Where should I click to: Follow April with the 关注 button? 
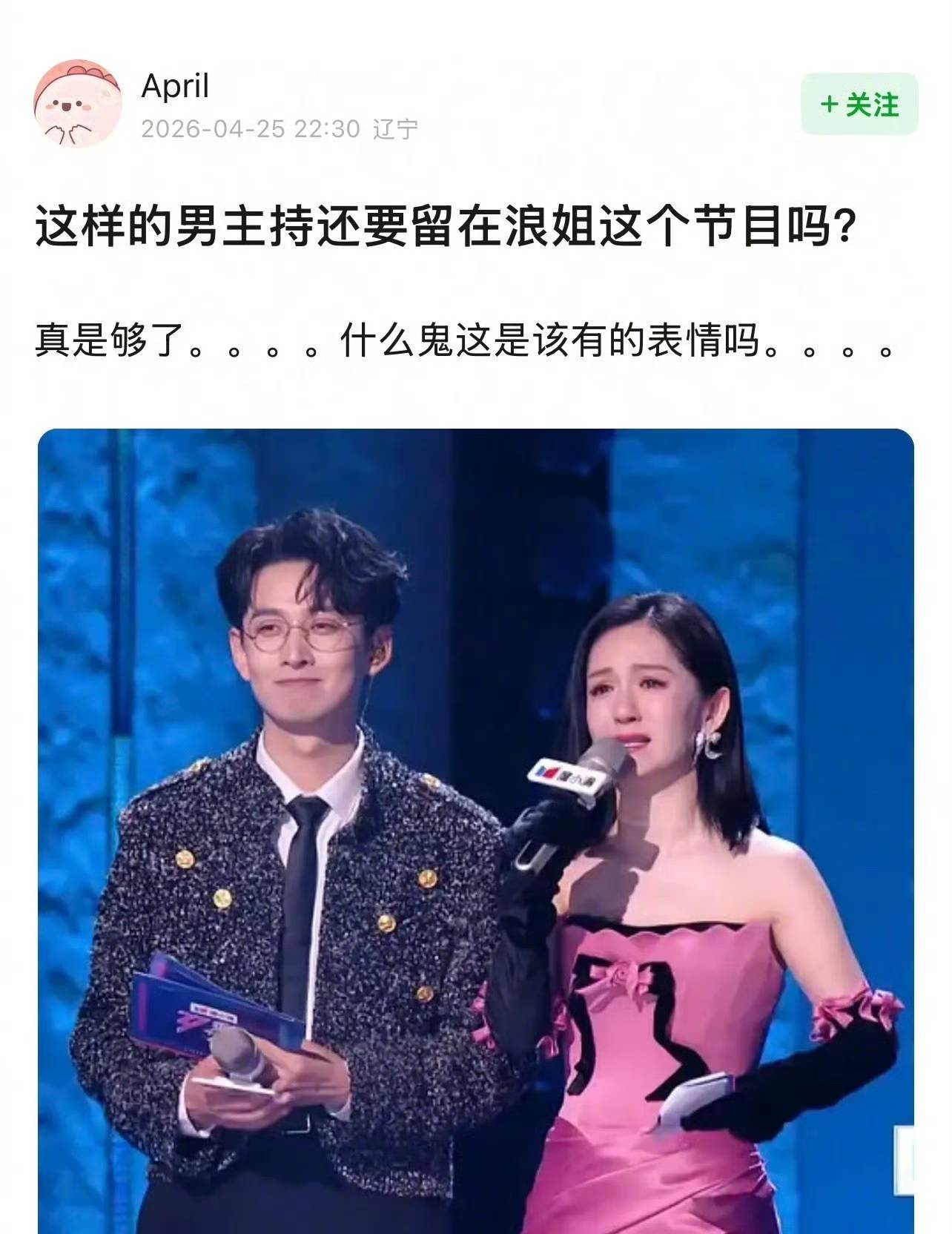tap(859, 105)
